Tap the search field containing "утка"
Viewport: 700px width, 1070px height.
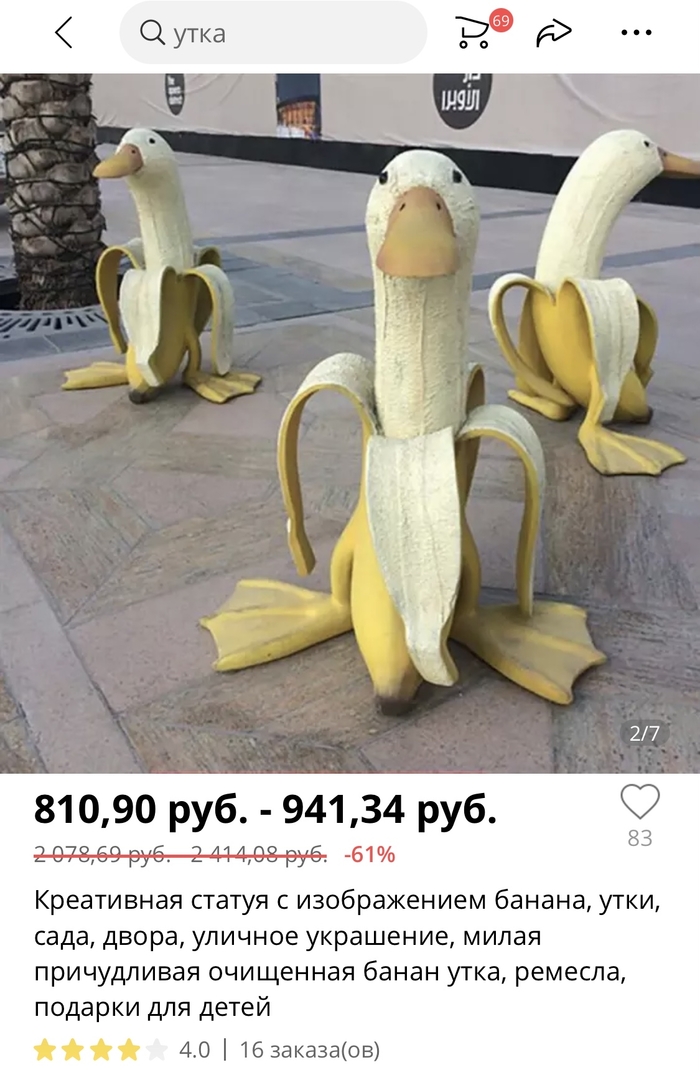point(273,33)
